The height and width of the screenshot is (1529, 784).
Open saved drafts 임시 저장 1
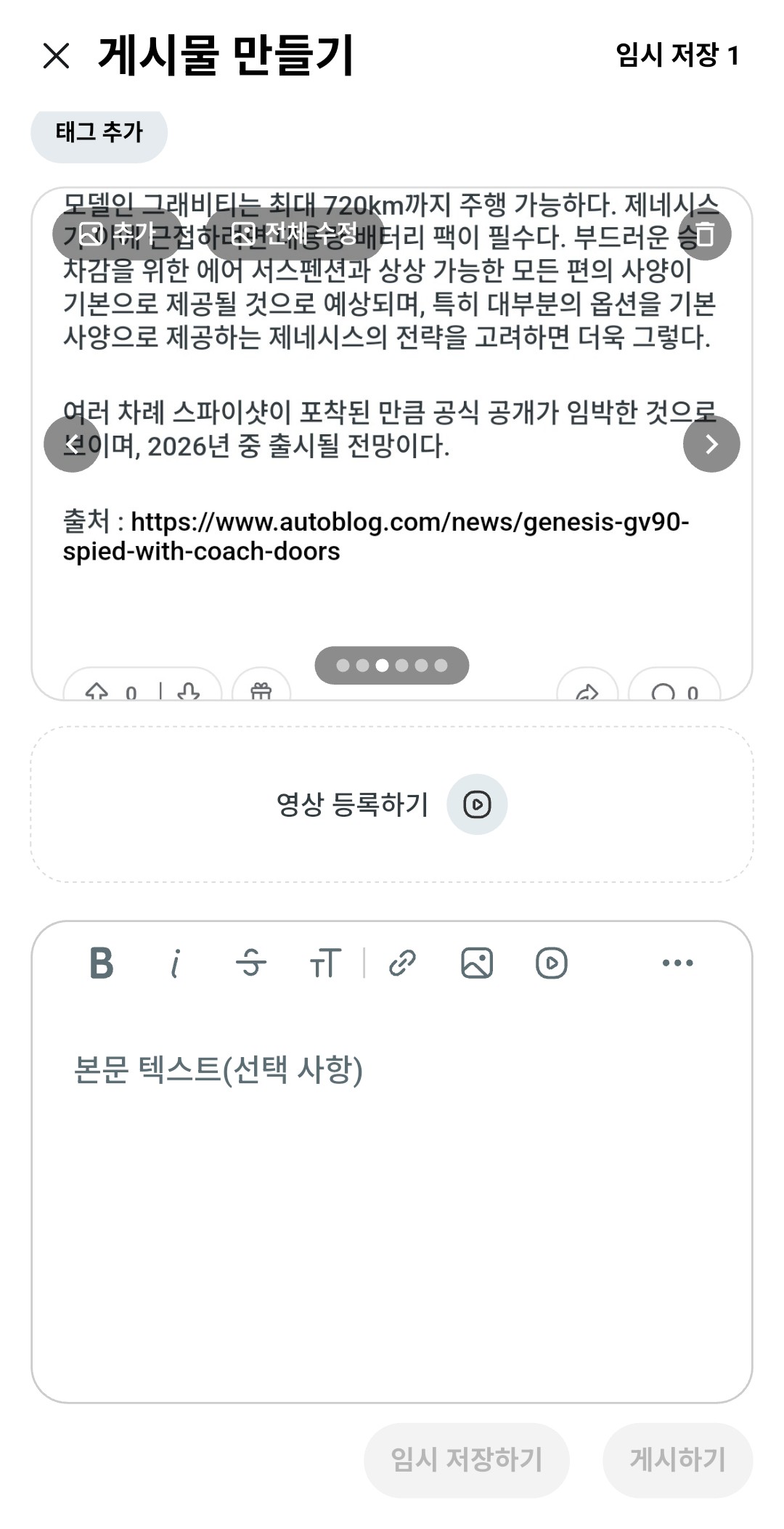677,55
